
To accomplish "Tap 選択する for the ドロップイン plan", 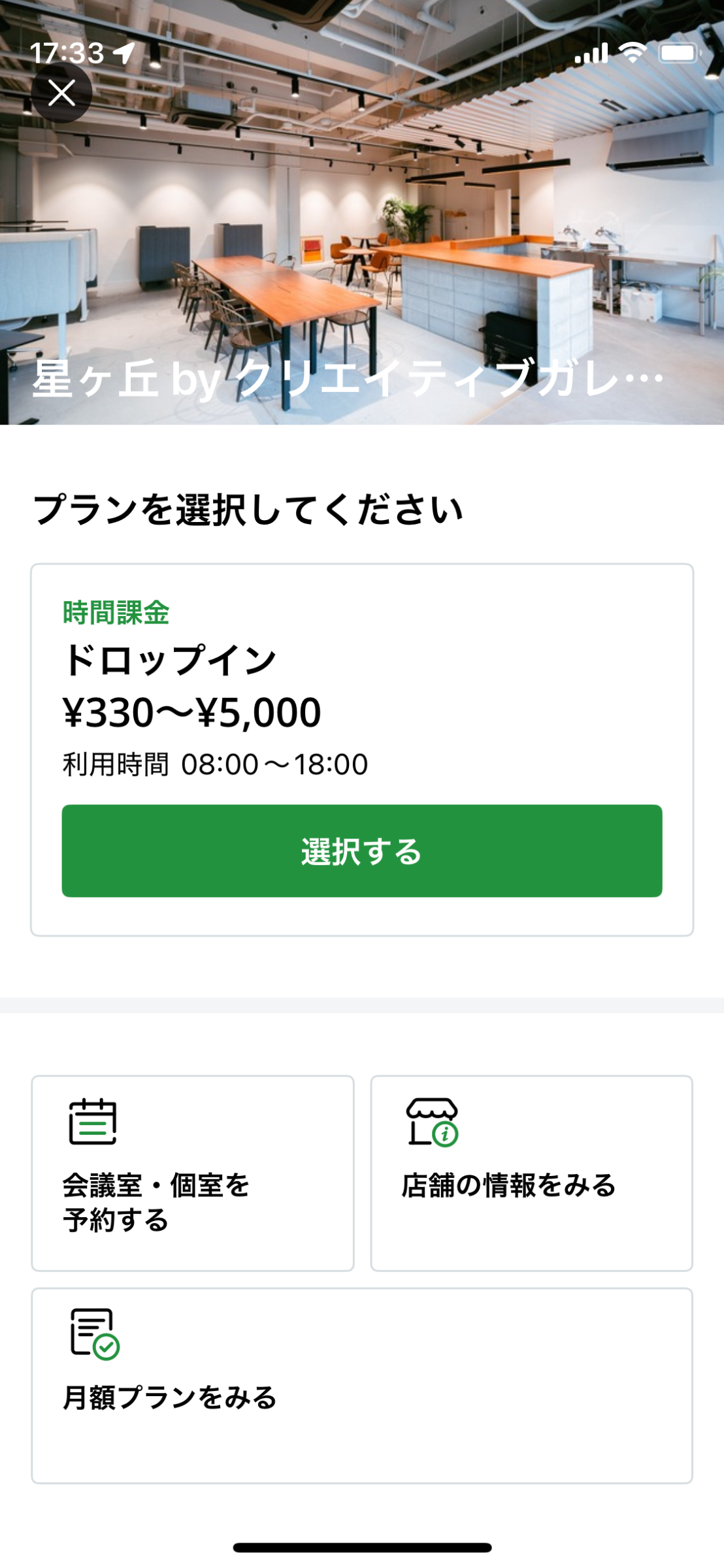I will tap(362, 851).
